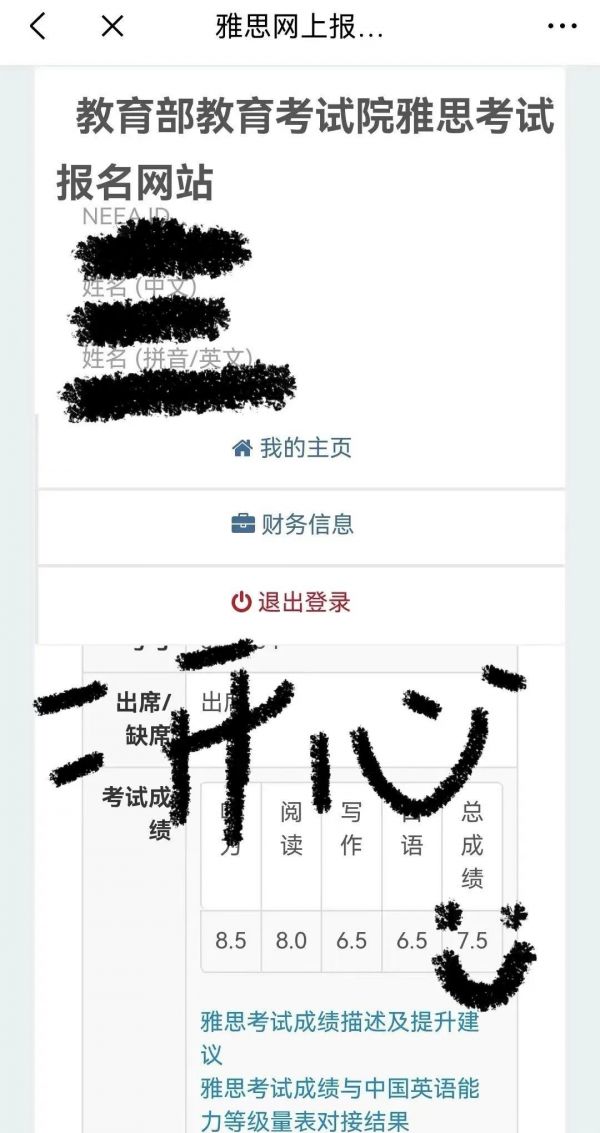
Task: Open 我的主页 menu item
Action: point(292,449)
